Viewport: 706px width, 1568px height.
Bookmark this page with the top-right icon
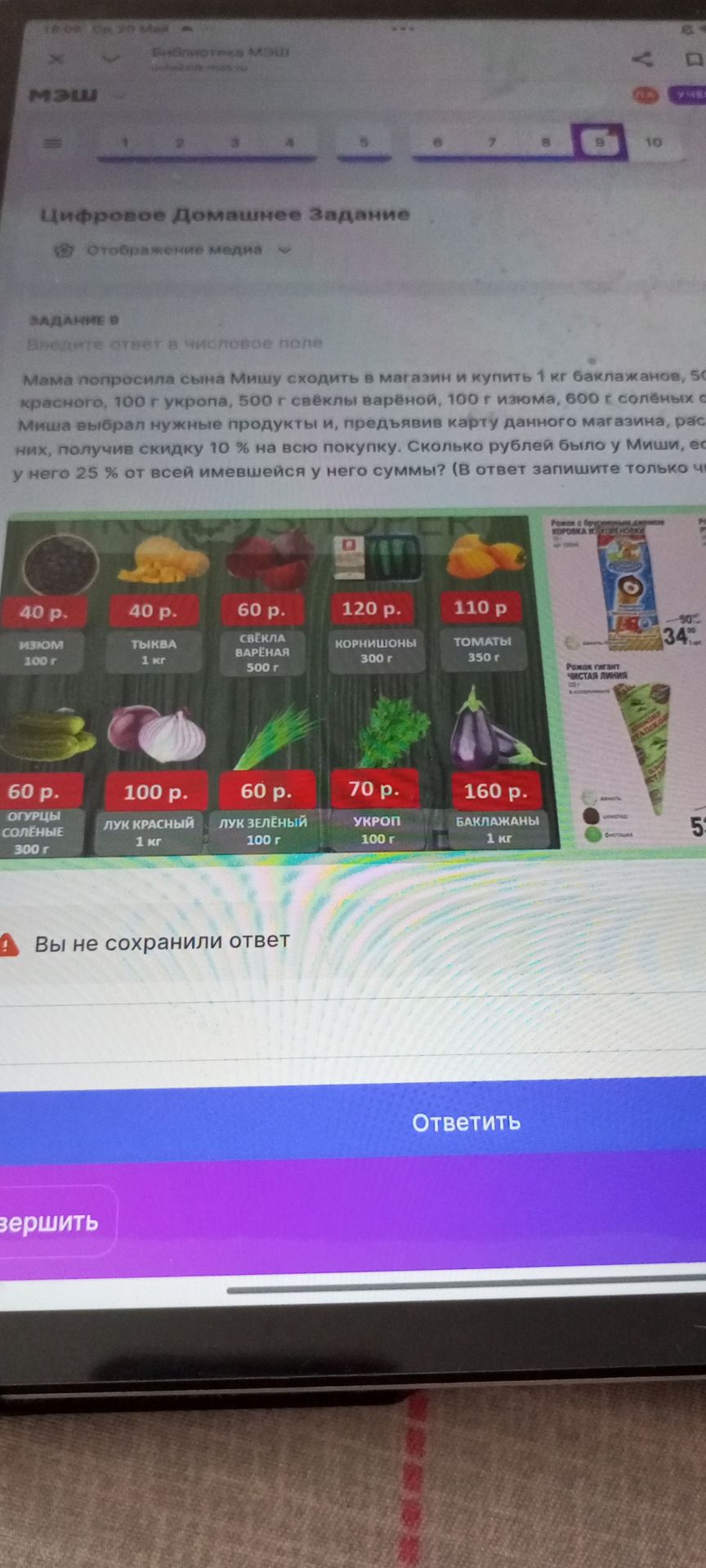click(693, 59)
